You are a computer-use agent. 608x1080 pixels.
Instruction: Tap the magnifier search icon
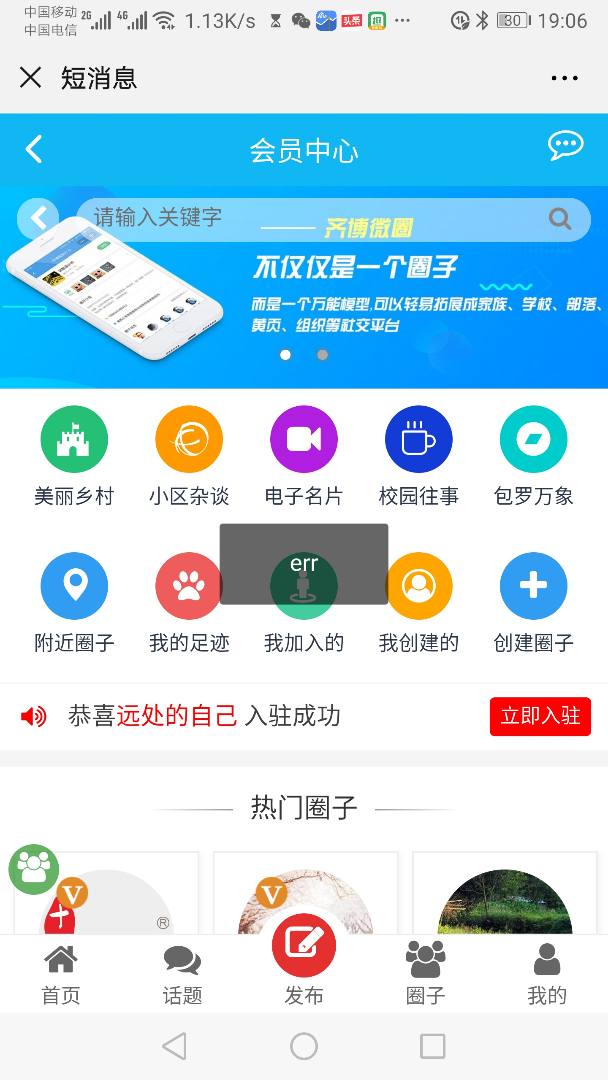(560, 219)
